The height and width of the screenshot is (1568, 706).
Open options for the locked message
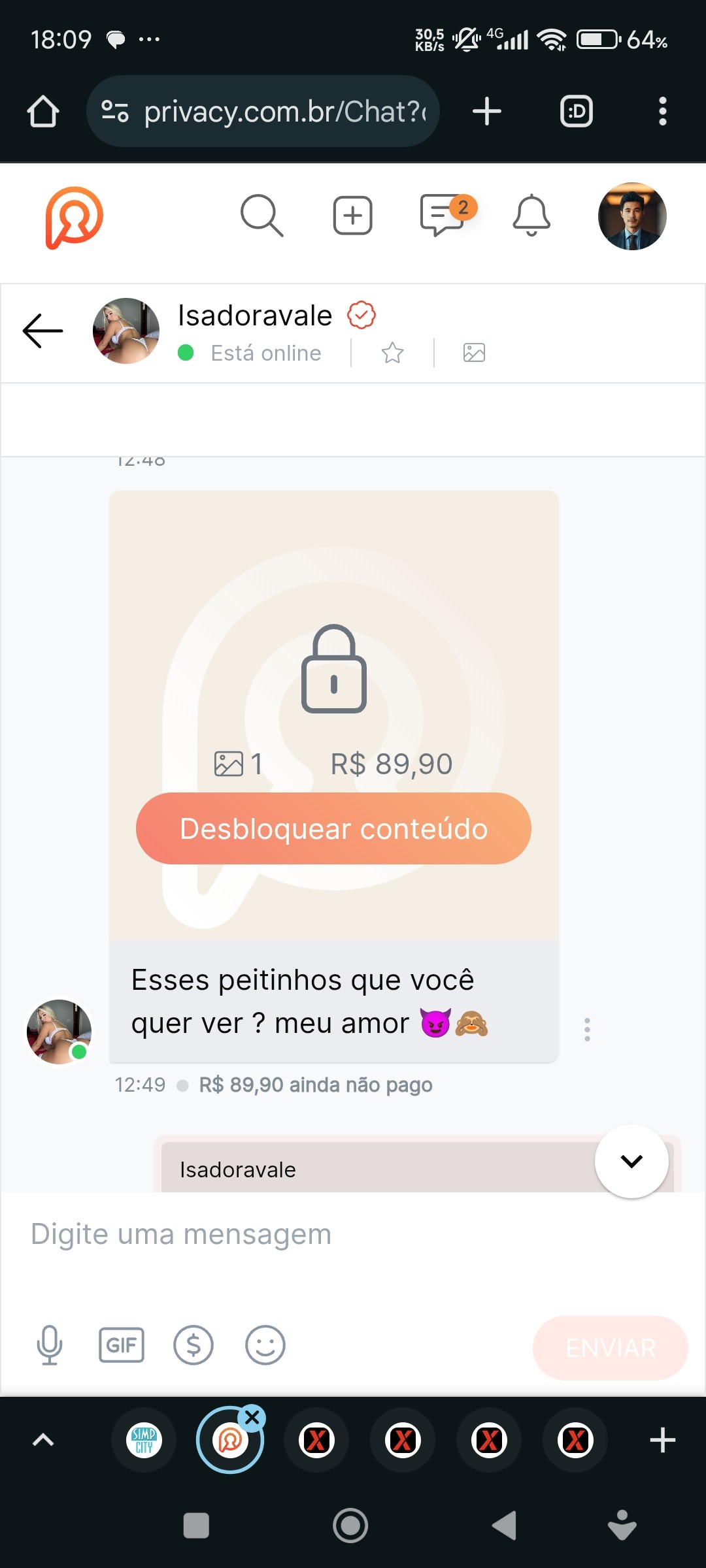[x=587, y=1029]
